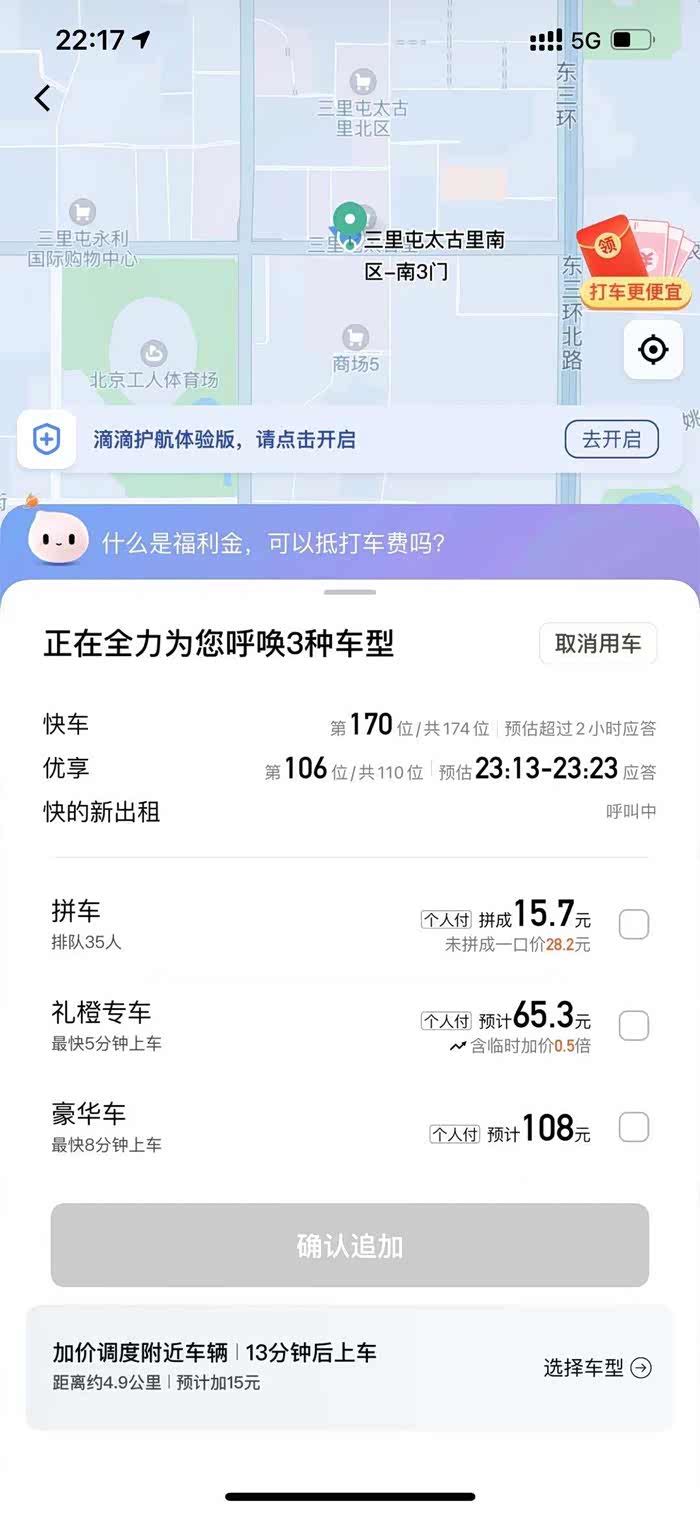Select the 礼橙专车 checkbox
The height and width of the screenshot is (1514, 700).
pyautogui.click(x=634, y=1025)
